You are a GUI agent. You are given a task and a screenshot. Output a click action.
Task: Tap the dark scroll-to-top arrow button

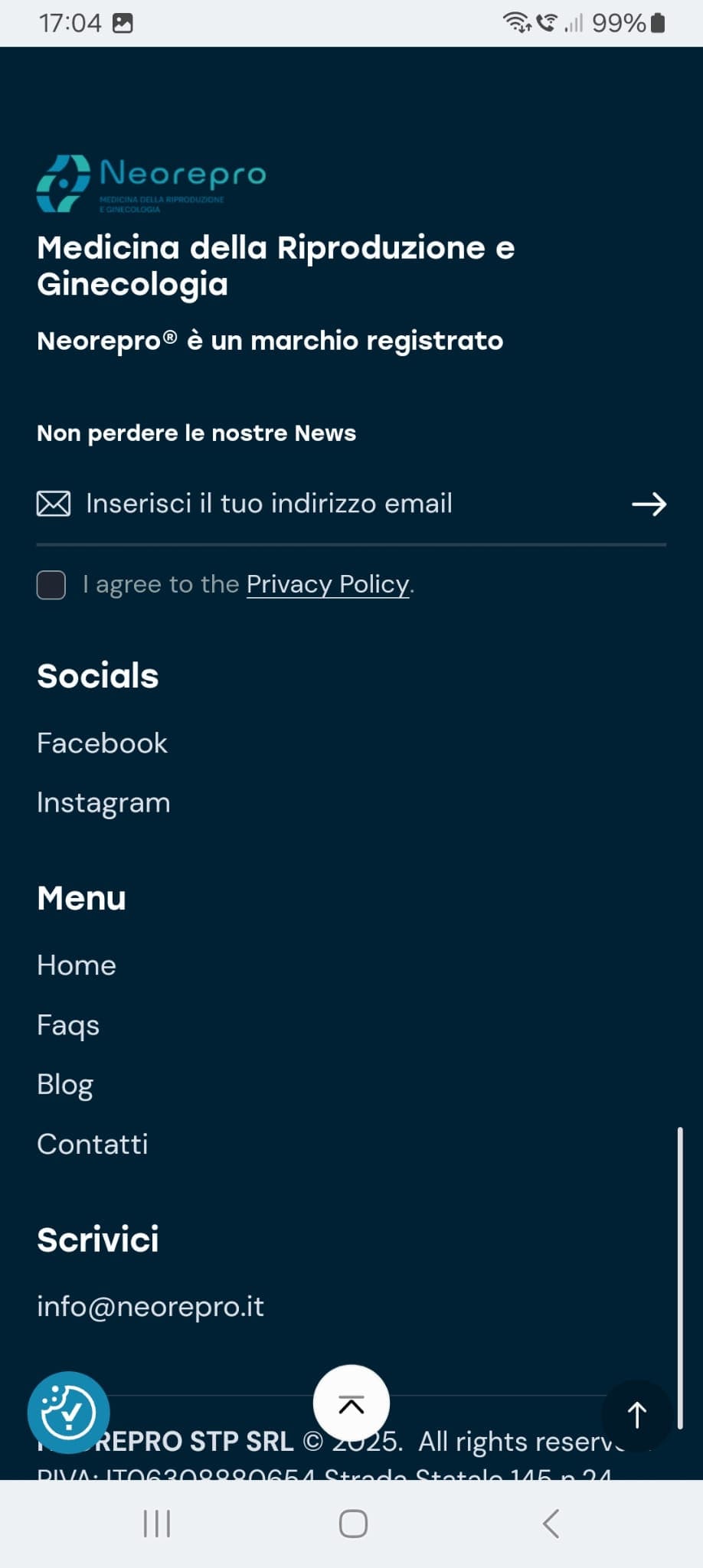pyautogui.click(x=637, y=1415)
